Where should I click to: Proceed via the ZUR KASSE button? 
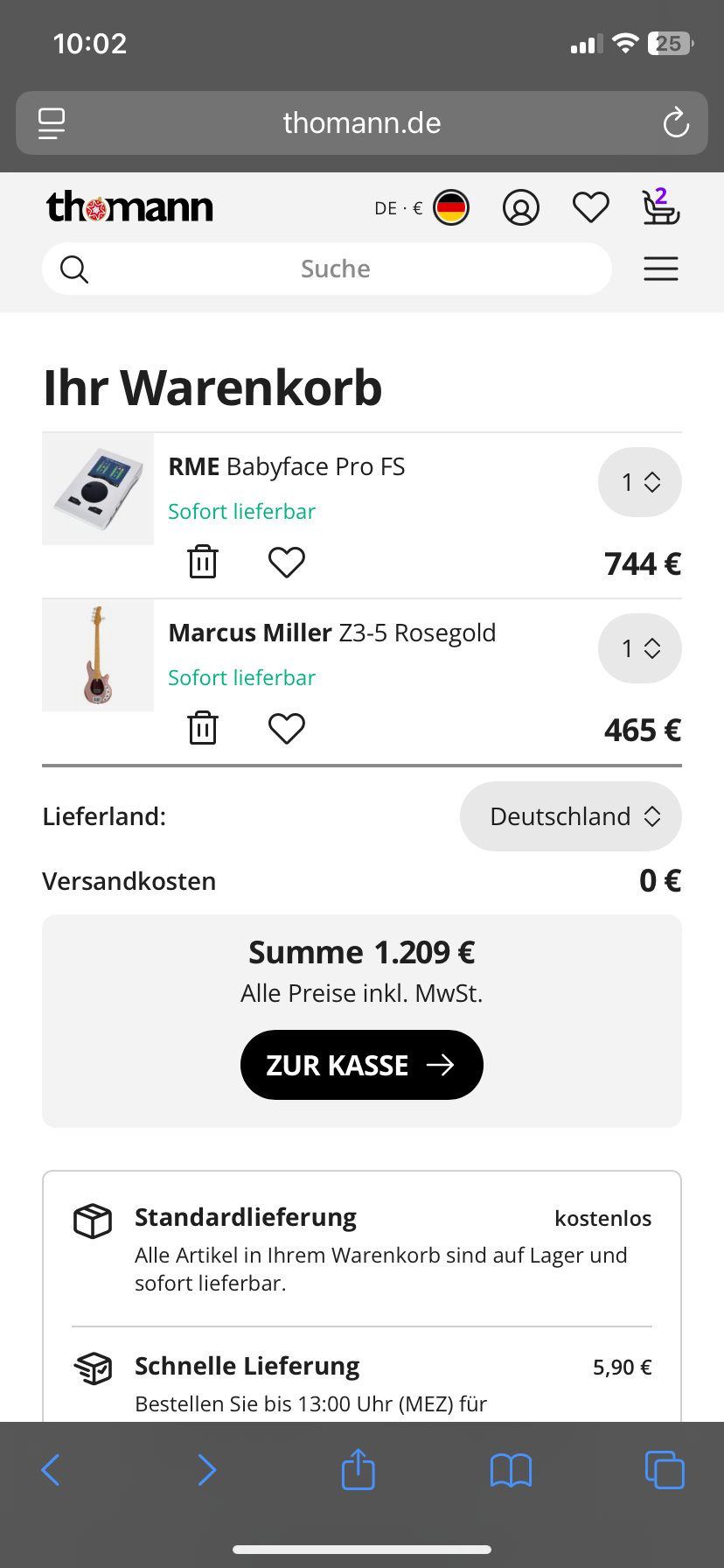(362, 1065)
